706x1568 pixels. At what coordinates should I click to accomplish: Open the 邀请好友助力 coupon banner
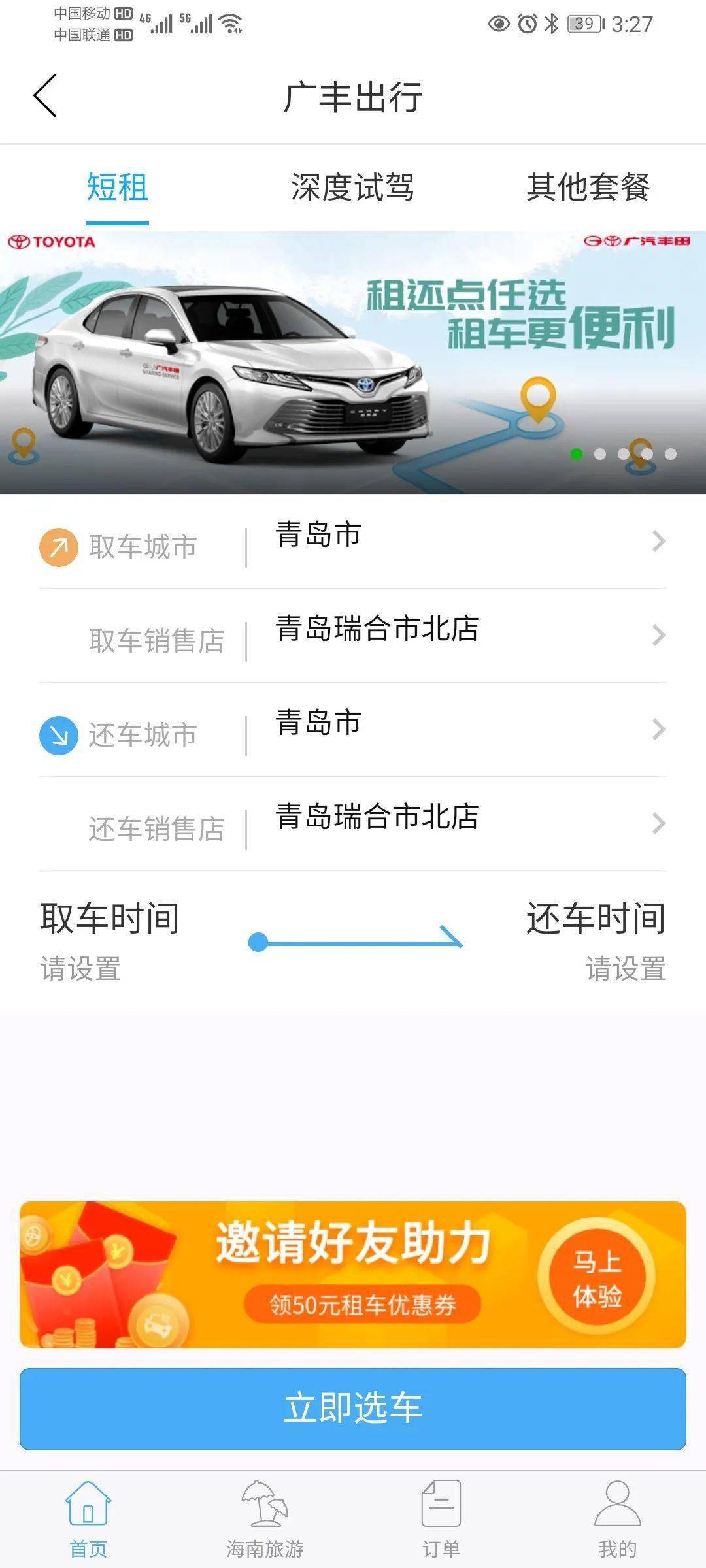353,1274
